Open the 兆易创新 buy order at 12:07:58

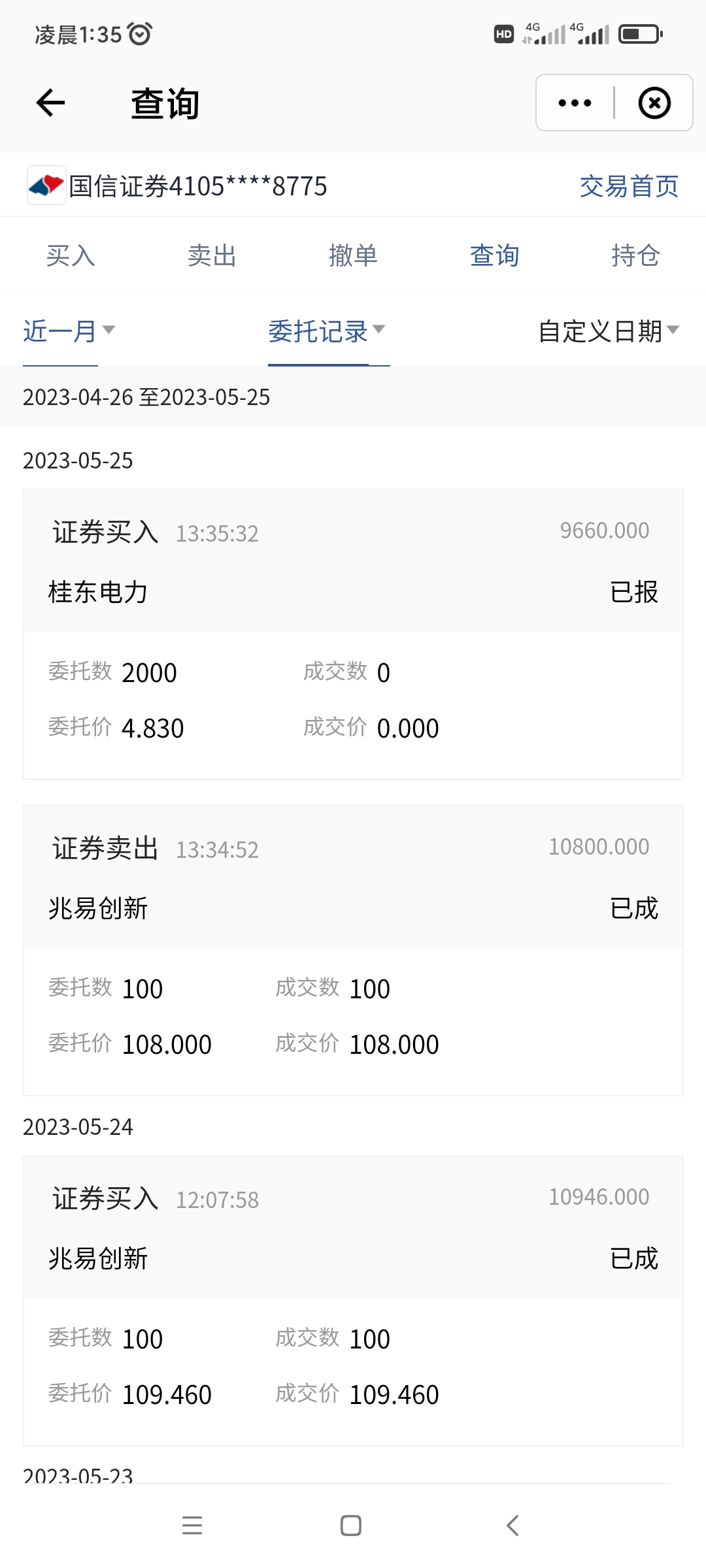(x=353, y=1300)
